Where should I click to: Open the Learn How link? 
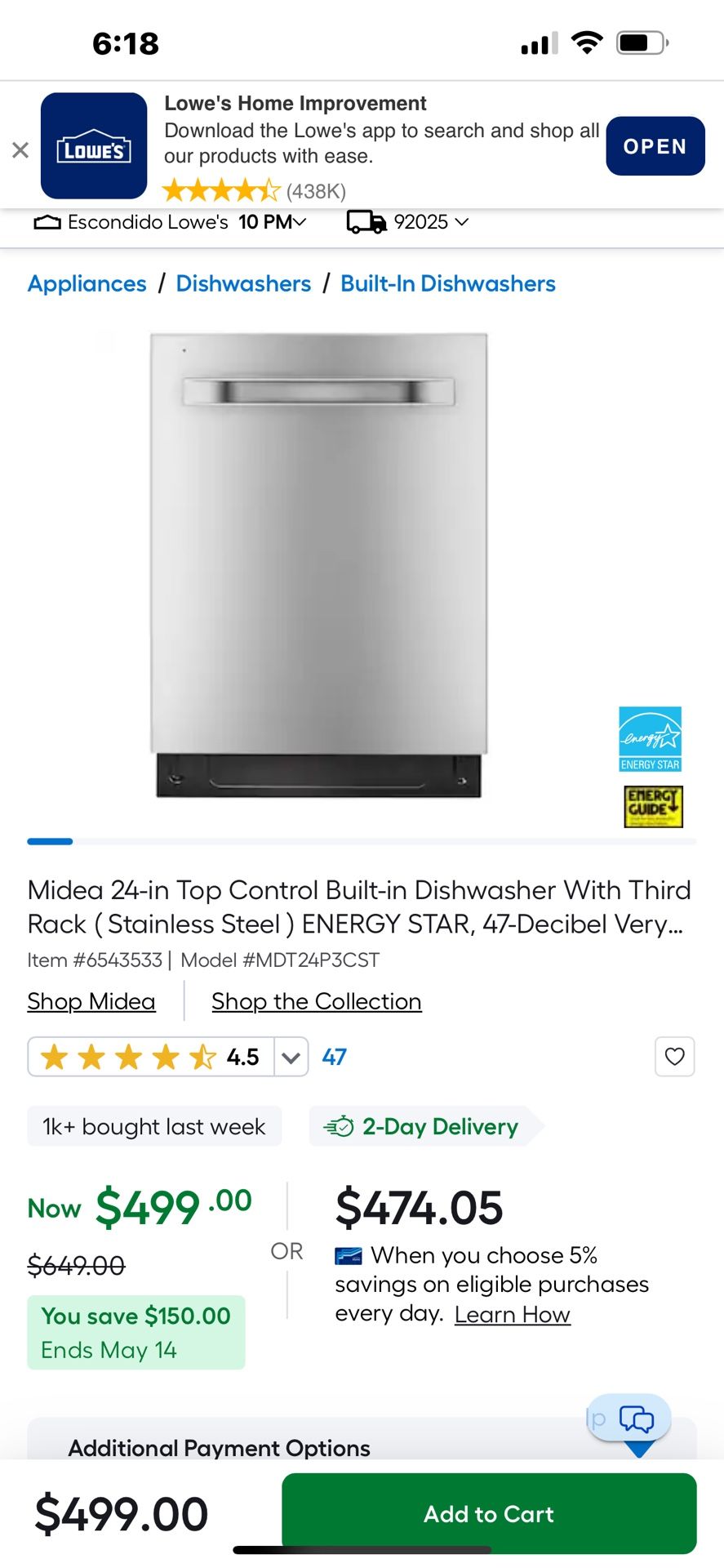(512, 1313)
